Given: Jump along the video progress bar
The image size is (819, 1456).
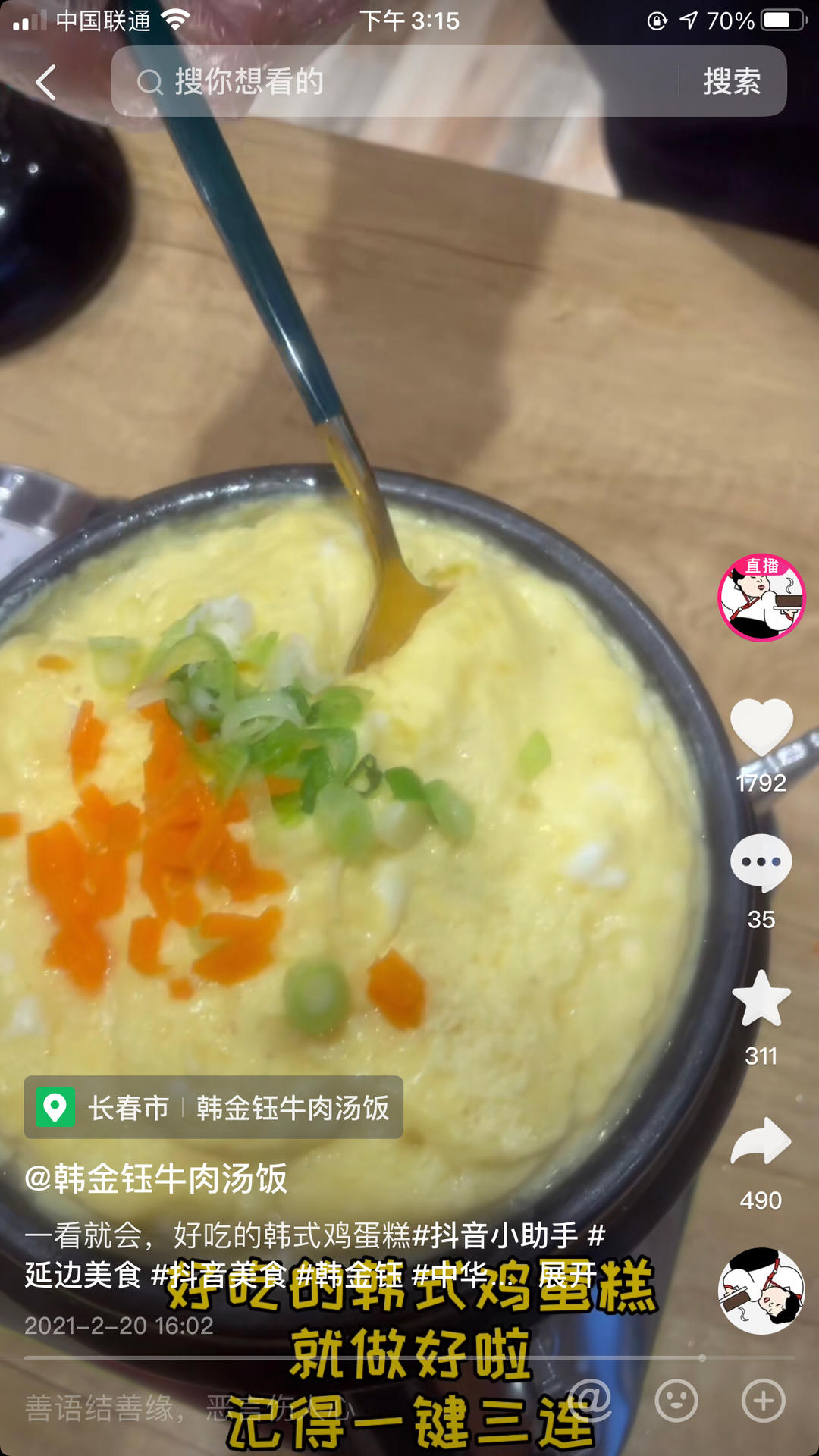Looking at the screenshot, I should [409, 1357].
